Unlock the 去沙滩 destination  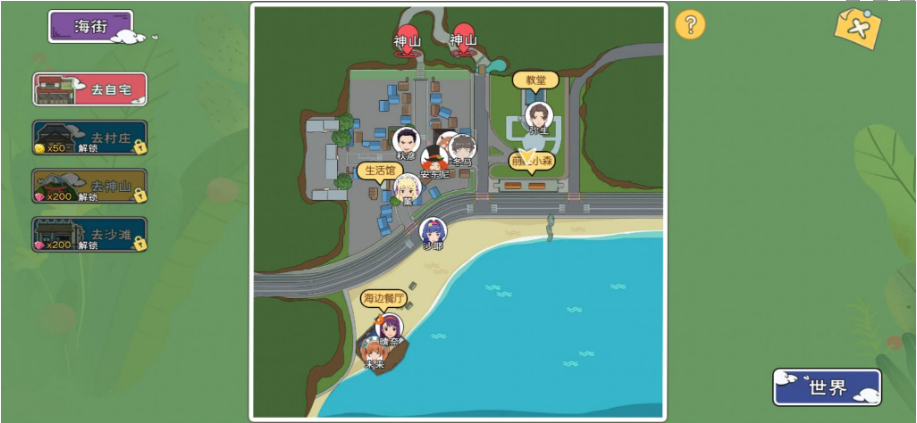coord(90,234)
